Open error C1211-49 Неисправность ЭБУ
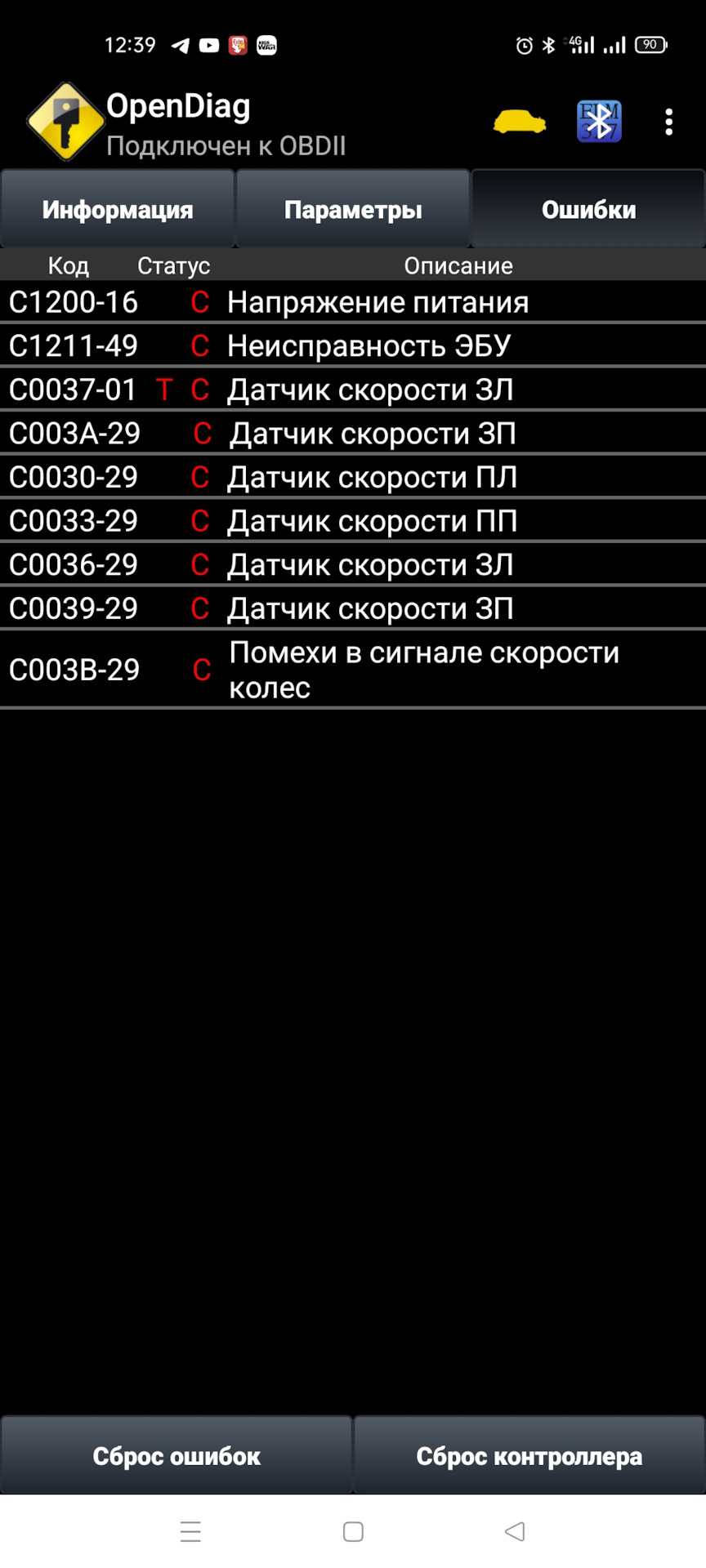 (353, 345)
